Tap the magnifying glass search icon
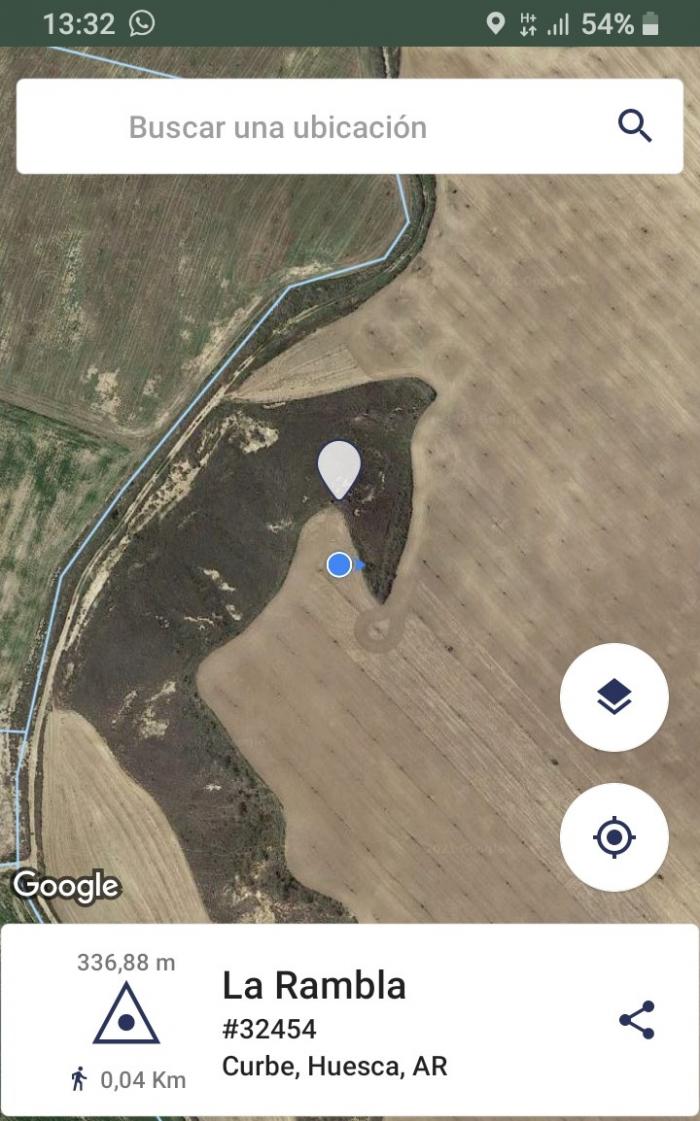The width and height of the screenshot is (700, 1121). (x=634, y=127)
